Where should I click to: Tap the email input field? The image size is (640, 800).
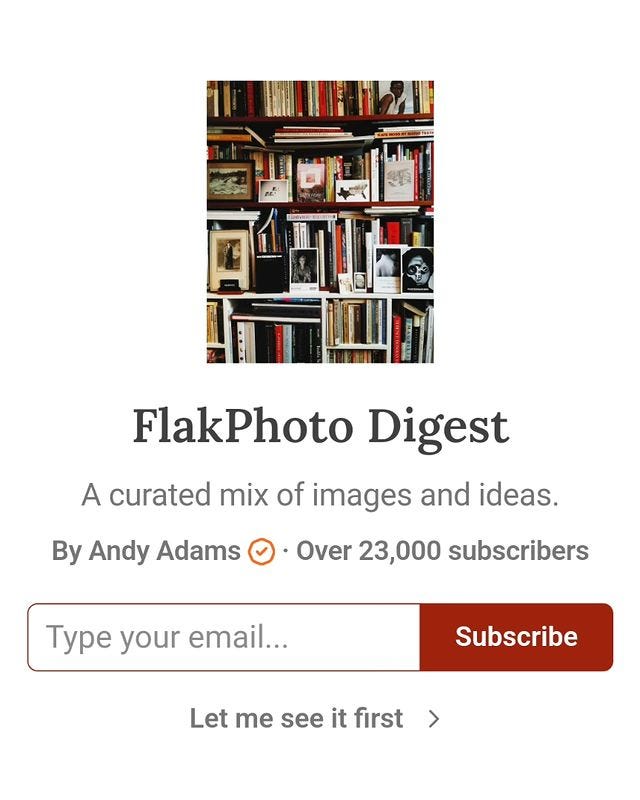coord(224,637)
